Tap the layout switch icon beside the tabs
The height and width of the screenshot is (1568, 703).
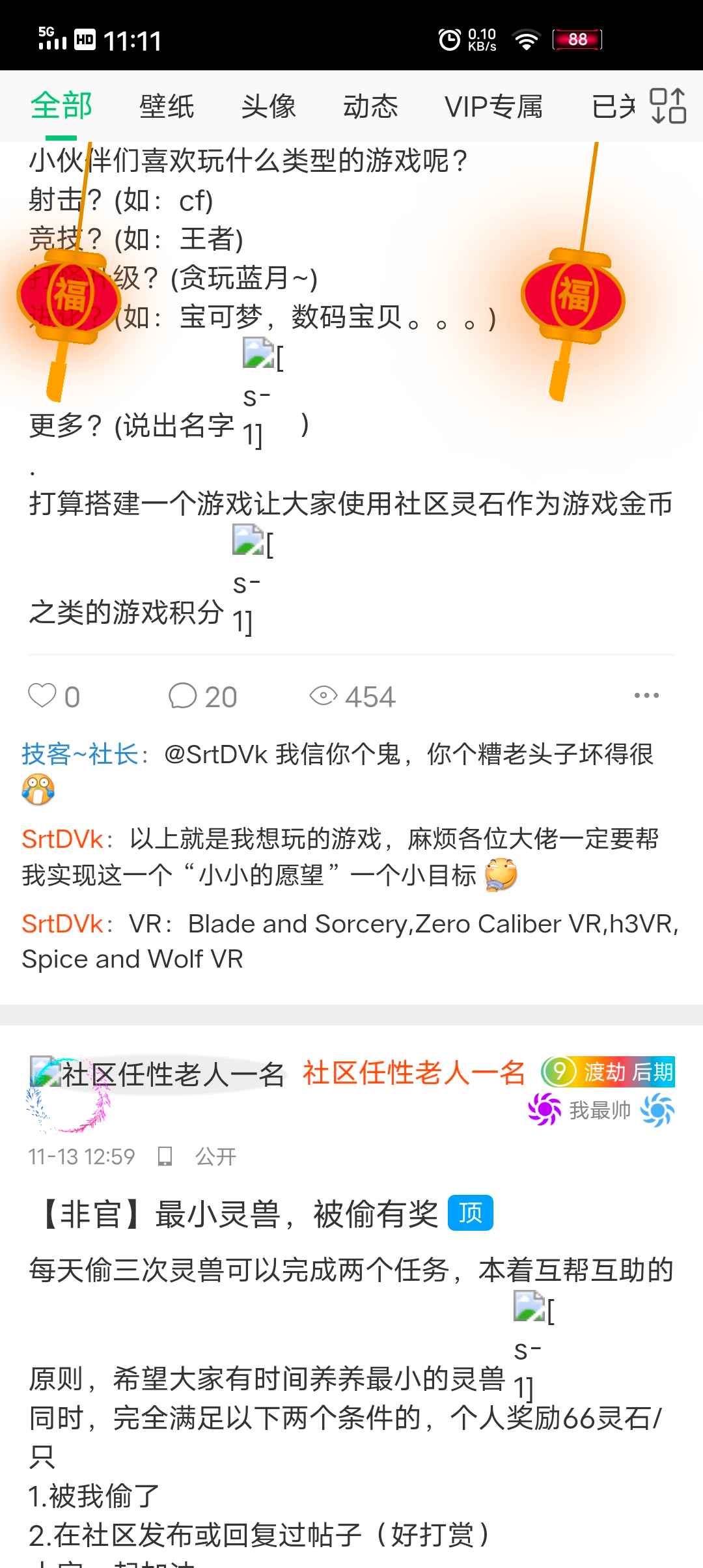668,105
